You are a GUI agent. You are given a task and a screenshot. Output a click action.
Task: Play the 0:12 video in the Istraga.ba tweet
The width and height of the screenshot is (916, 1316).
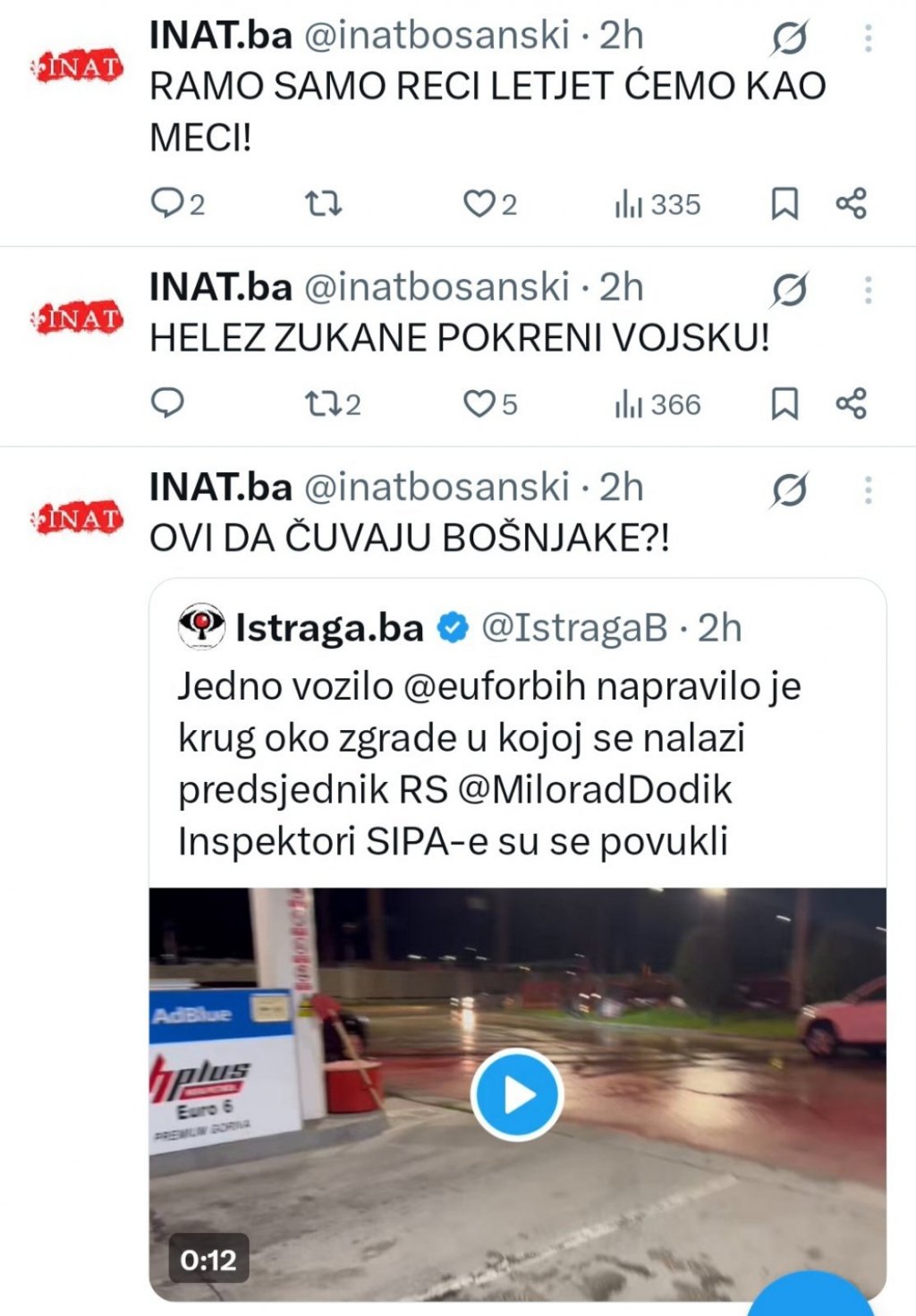click(517, 1095)
